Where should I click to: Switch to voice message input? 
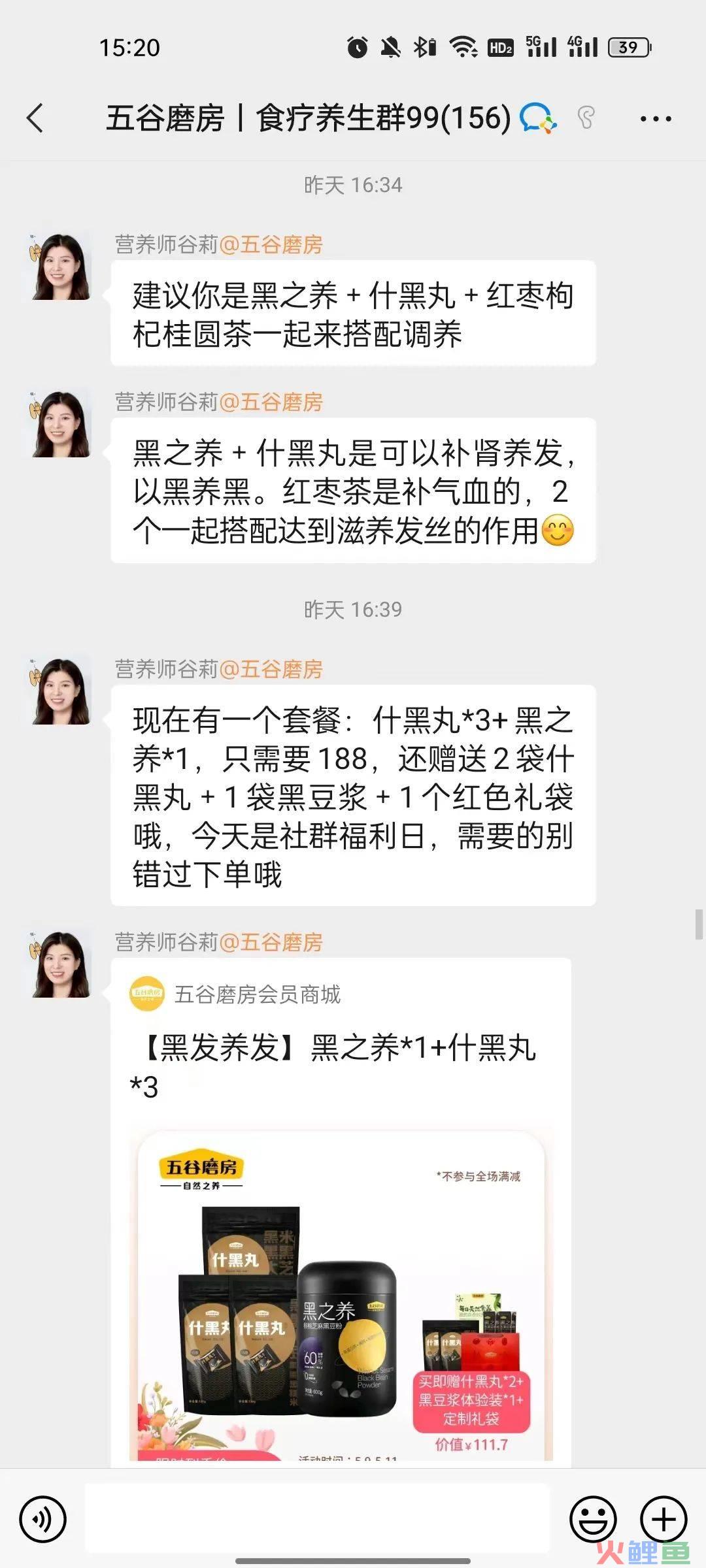point(42,1519)
